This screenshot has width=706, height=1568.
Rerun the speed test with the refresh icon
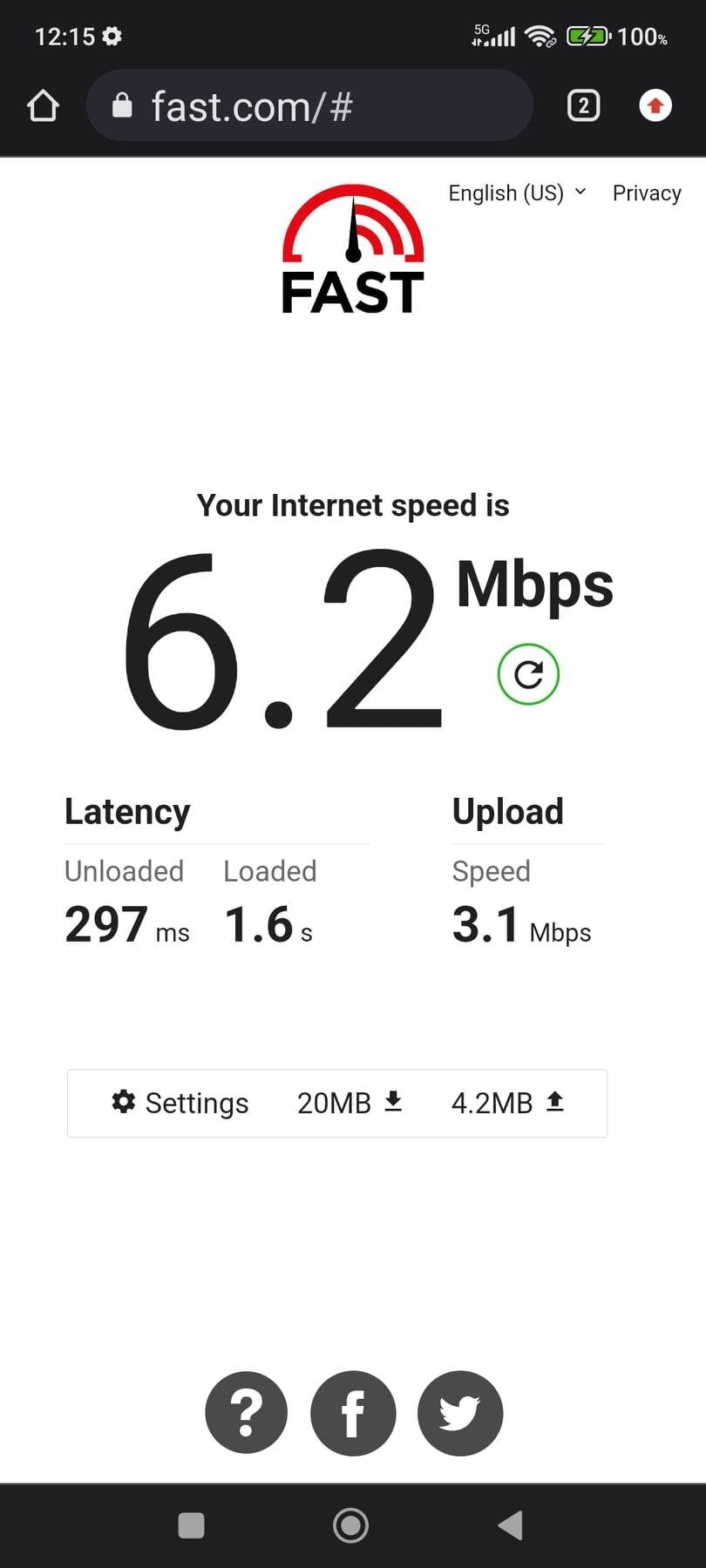tap(528, 674)
